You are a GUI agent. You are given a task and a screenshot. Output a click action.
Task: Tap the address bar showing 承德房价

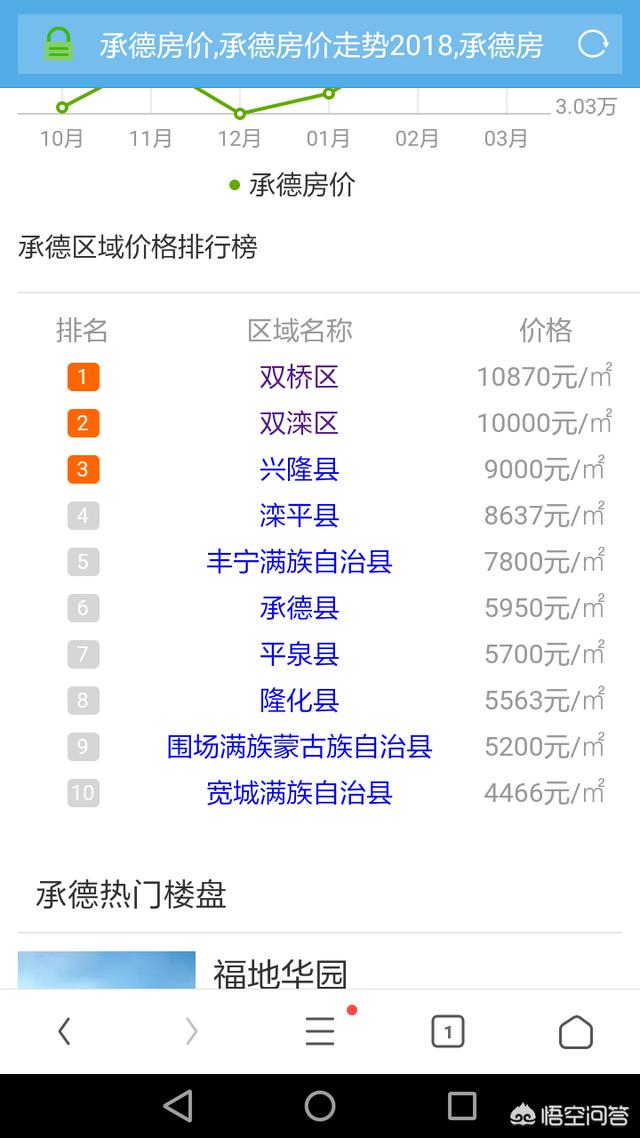(x=320, y=44)
